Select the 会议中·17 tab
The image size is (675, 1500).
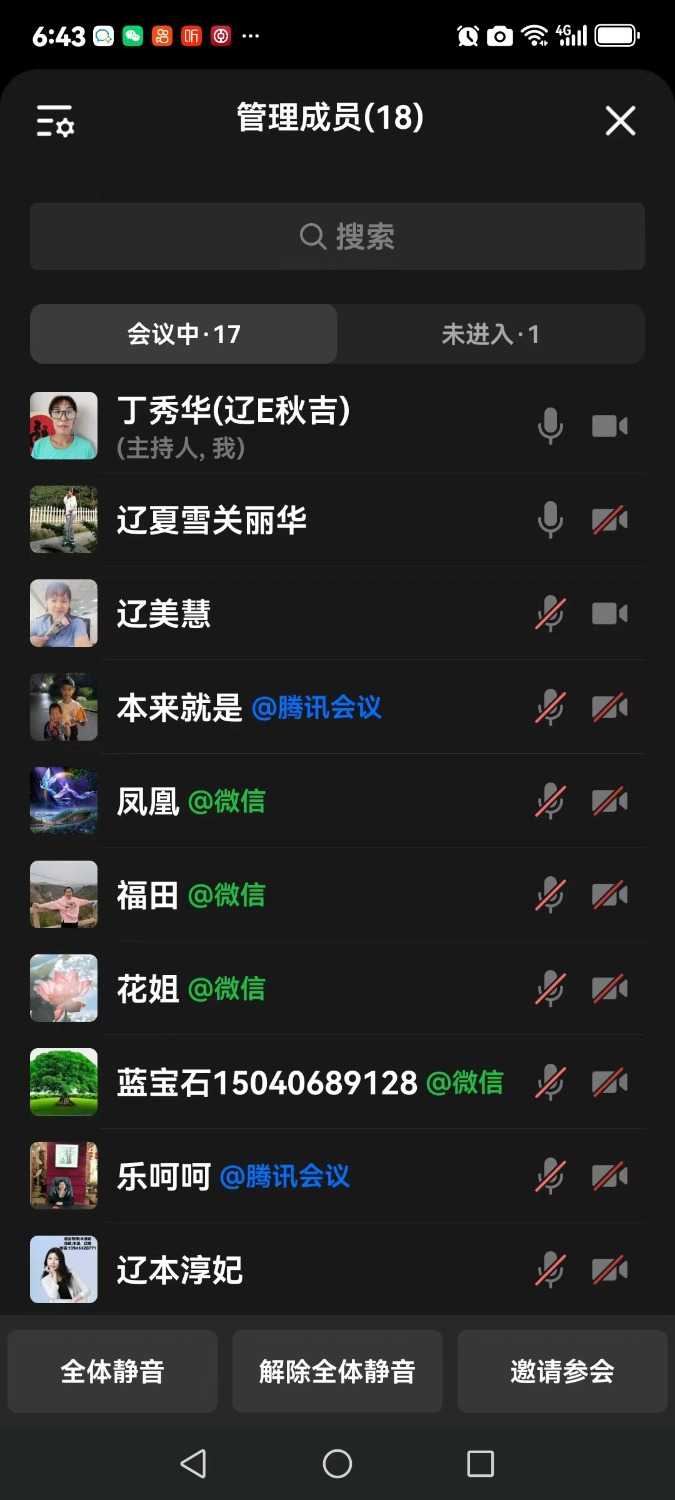click(184, 334)
